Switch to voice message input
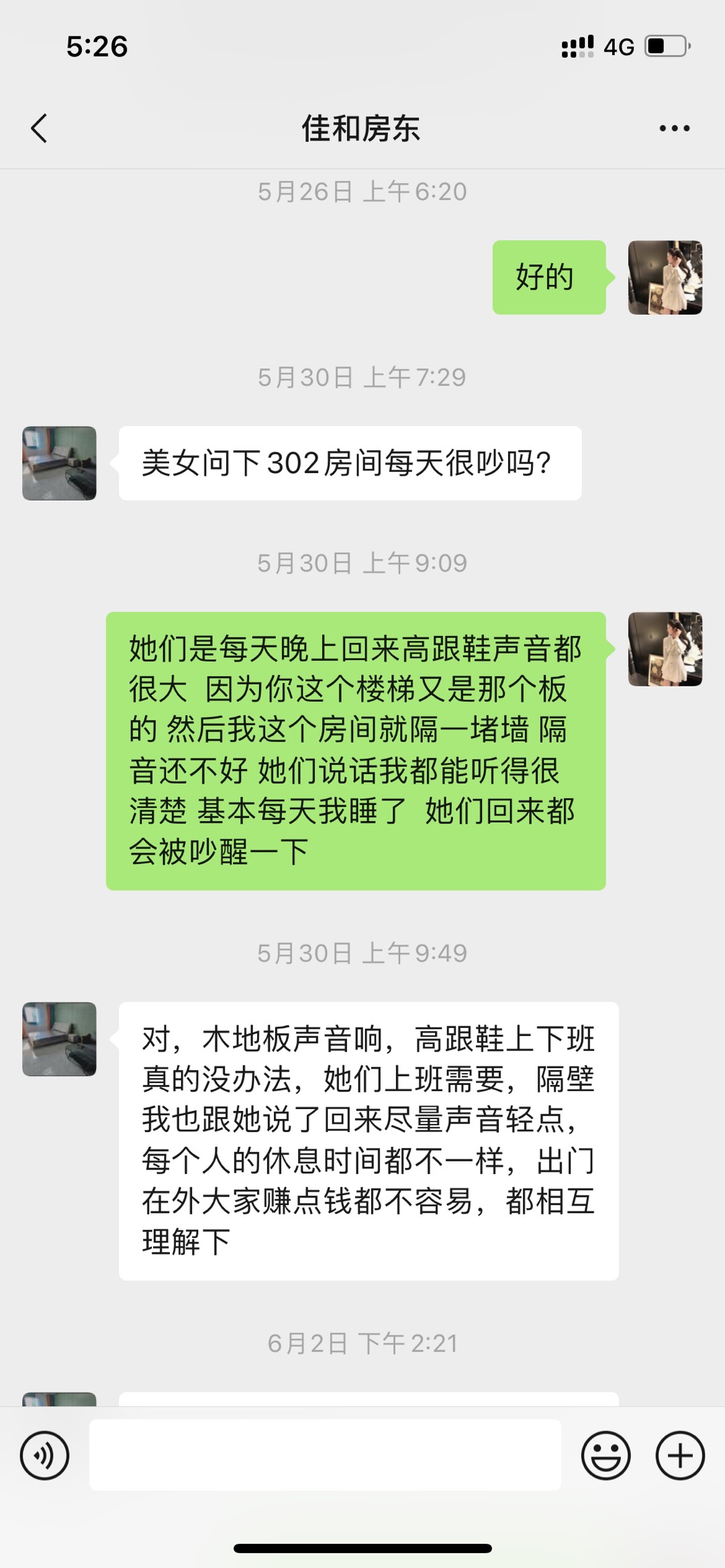This screenshot has height=1568, width=725. pos(44,1455)
